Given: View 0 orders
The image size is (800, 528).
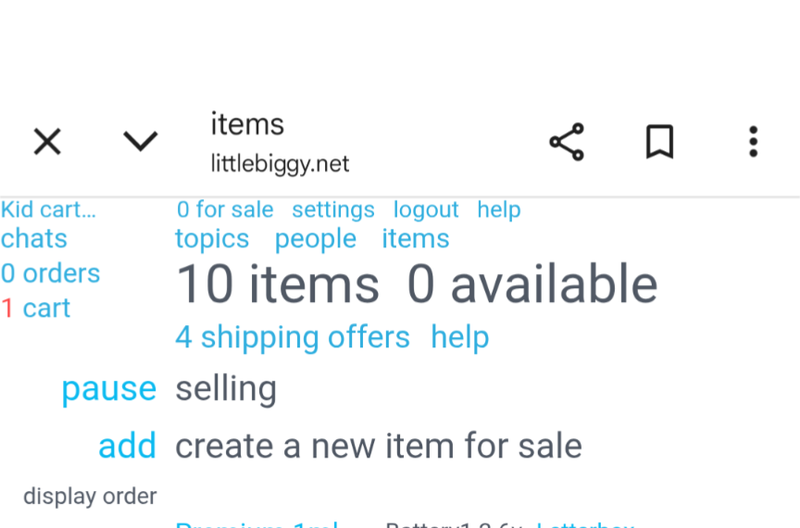Looking at the screenshot, I should click(x=50, y=274).
